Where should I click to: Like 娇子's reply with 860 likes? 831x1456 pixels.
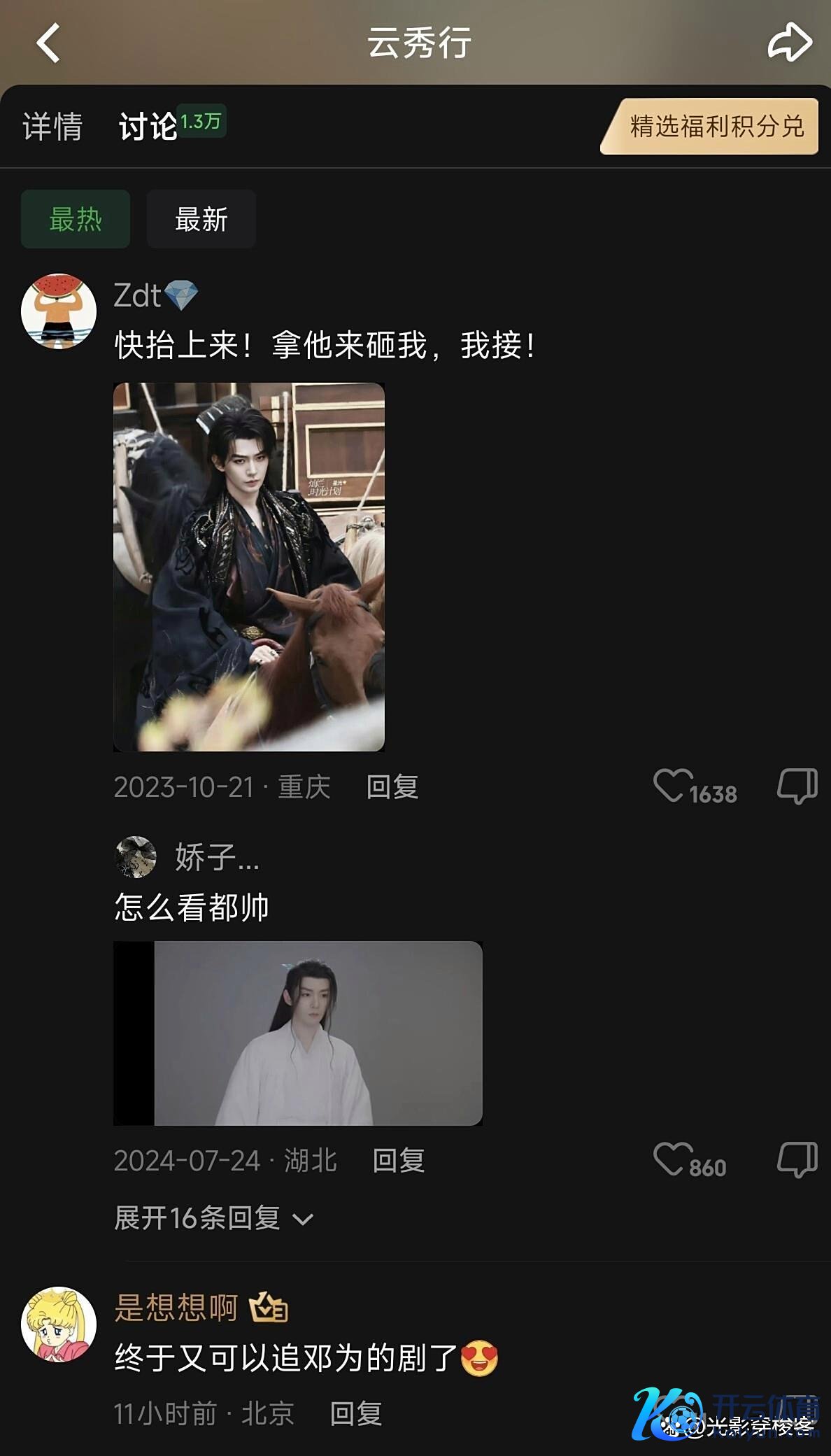(669, 1159)
